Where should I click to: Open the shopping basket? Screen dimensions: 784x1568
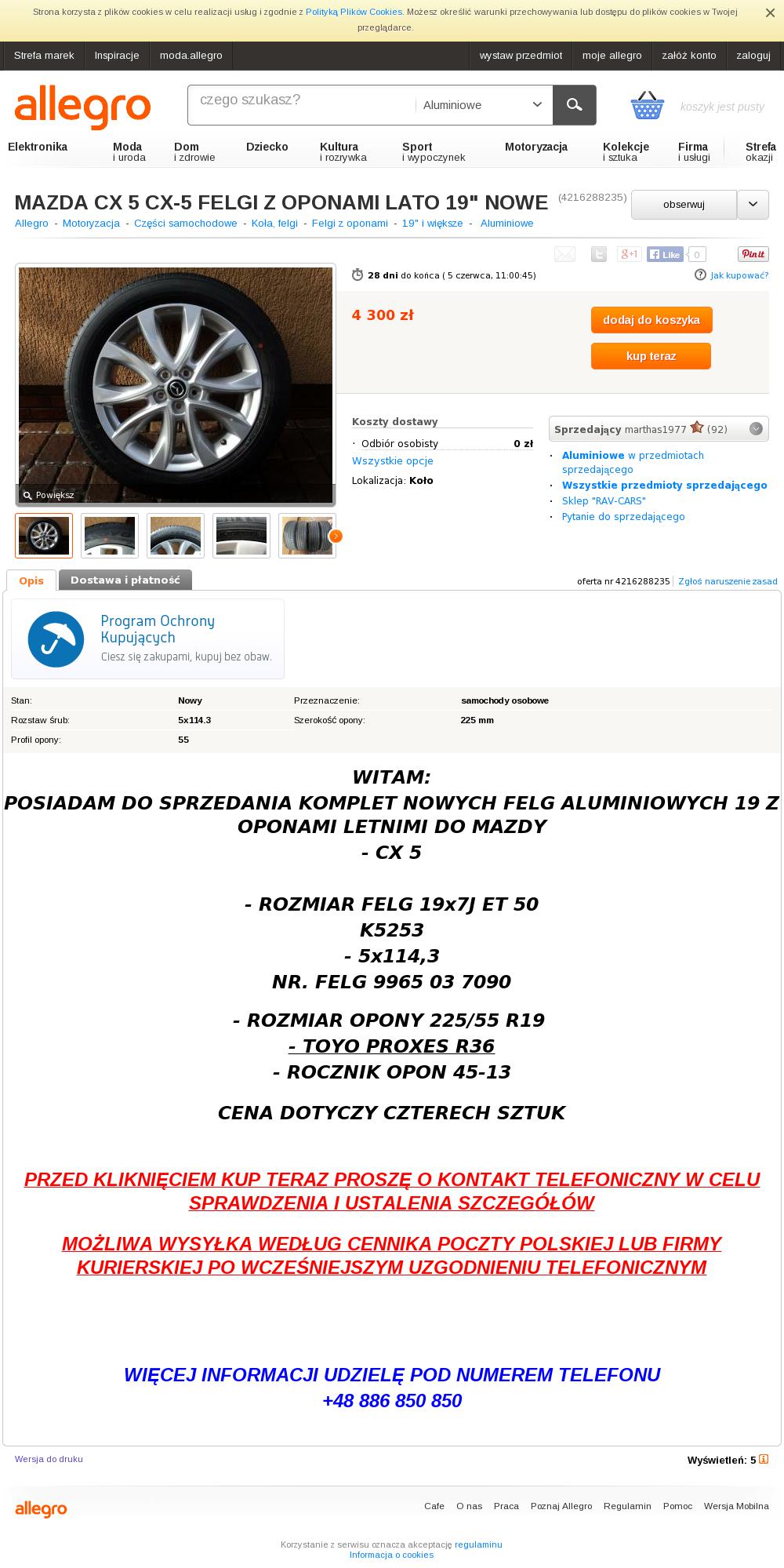click(x=648, y=105)
